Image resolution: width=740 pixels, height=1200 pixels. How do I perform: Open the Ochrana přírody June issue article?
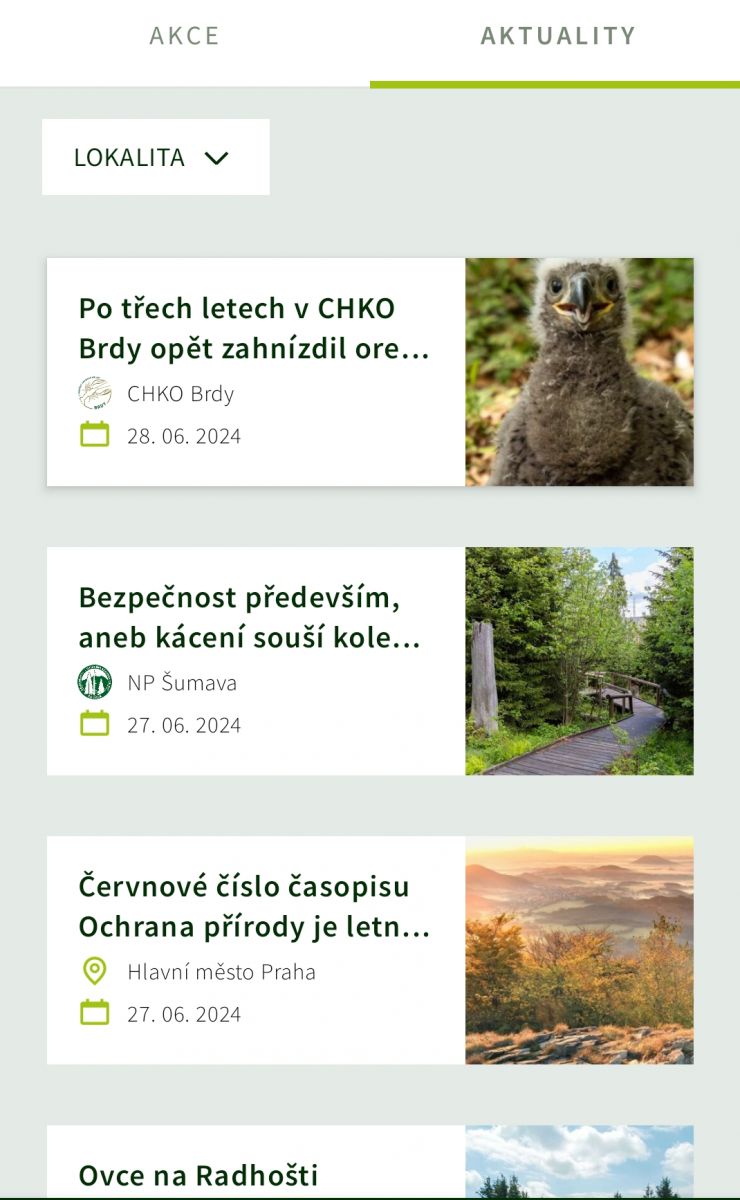pyautogui.click(x=370, y=950)
